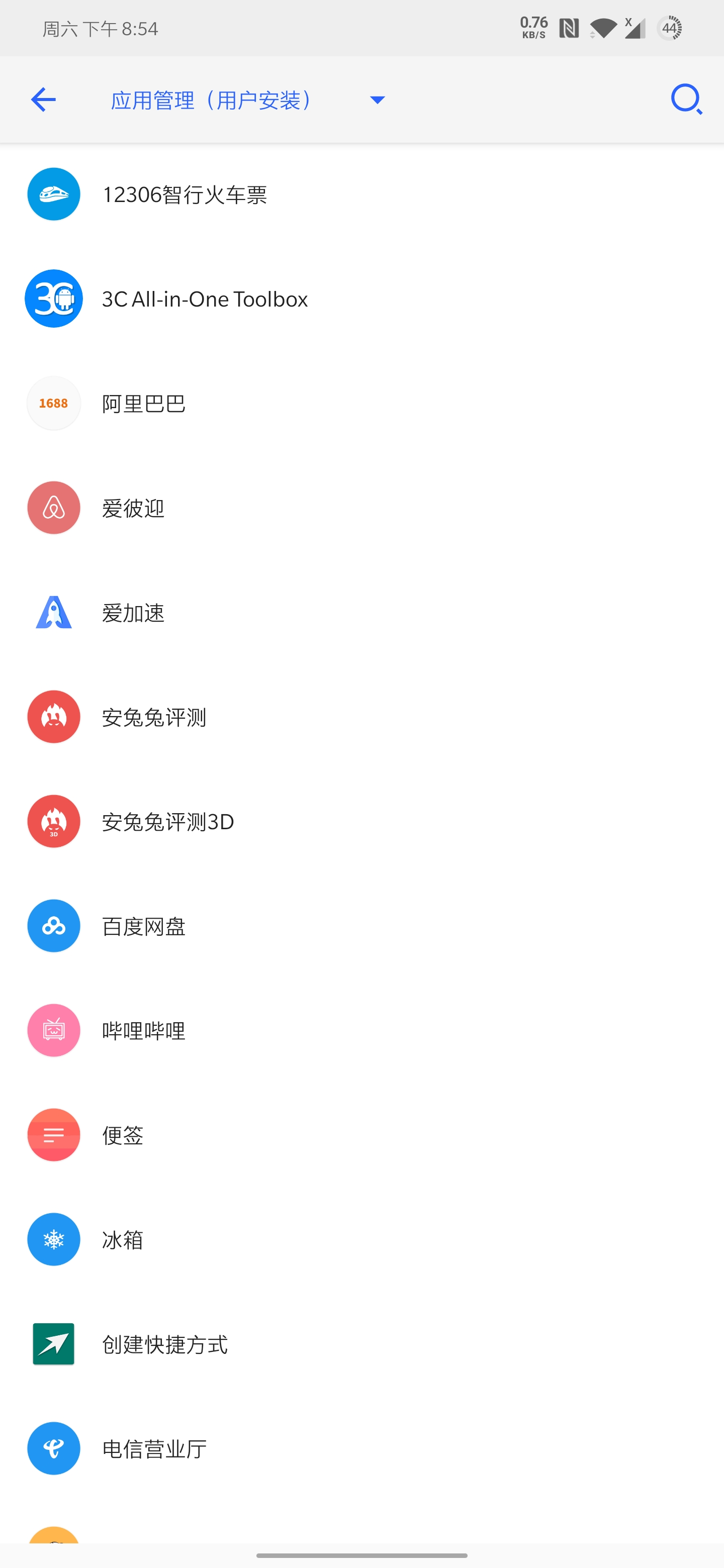The height and width of the screenshot is (1568, 724).
Task: Select the 冰箱 snowflake icon
Action: tap(54, 1239)
